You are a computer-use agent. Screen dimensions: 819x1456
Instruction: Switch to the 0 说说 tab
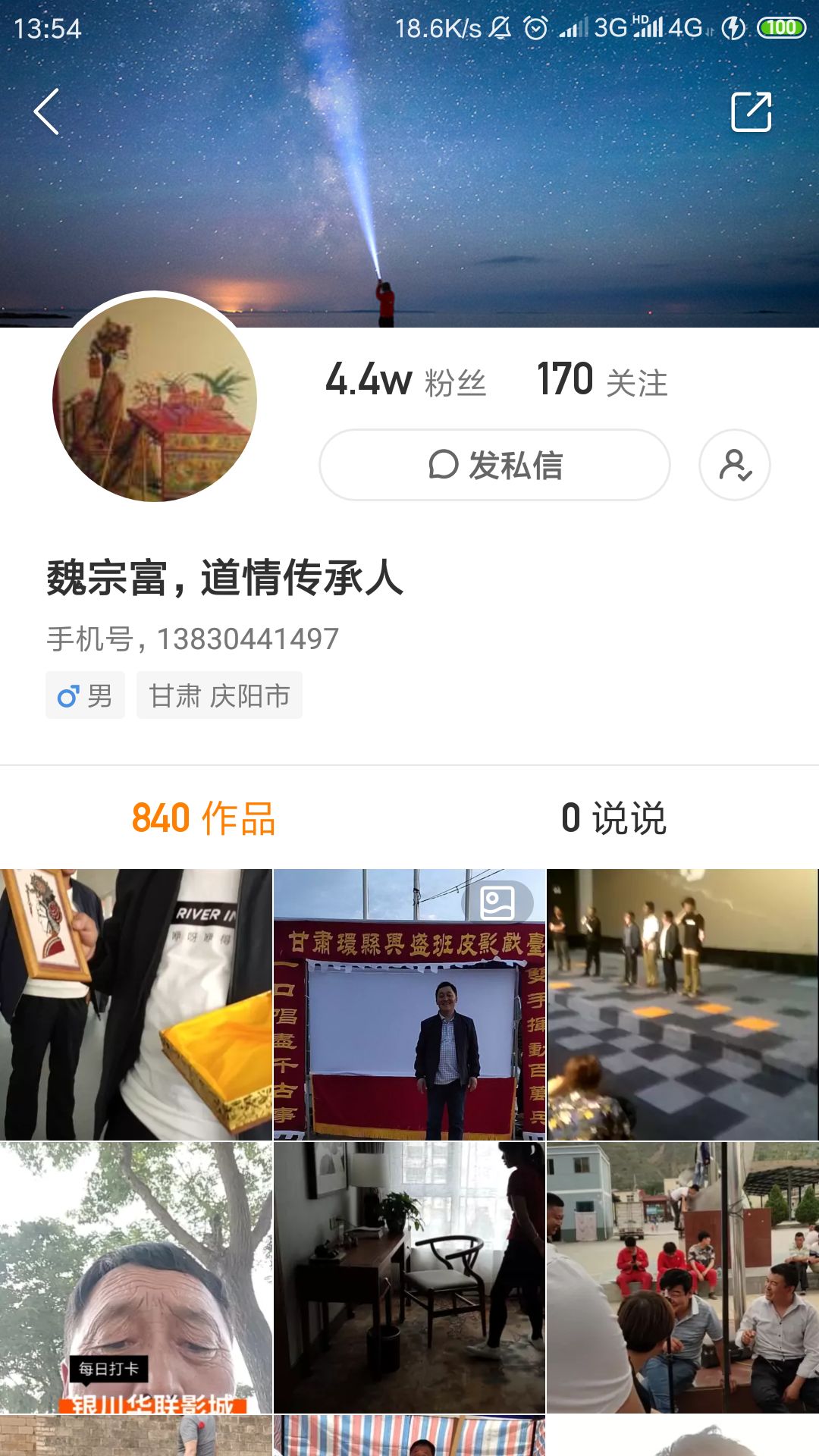[613, 818]
